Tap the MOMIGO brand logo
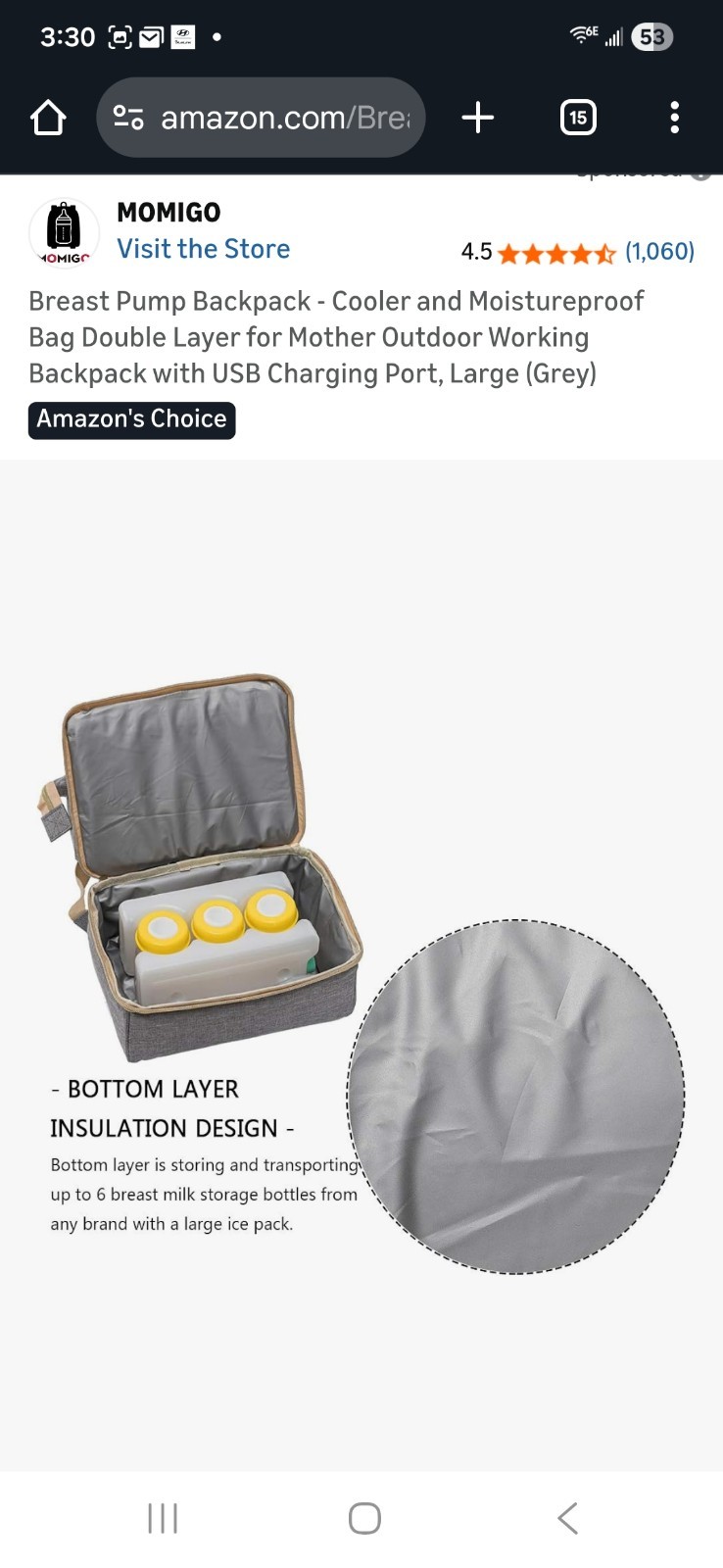The height and width of the screenshot is (1568, 723). 64,232
